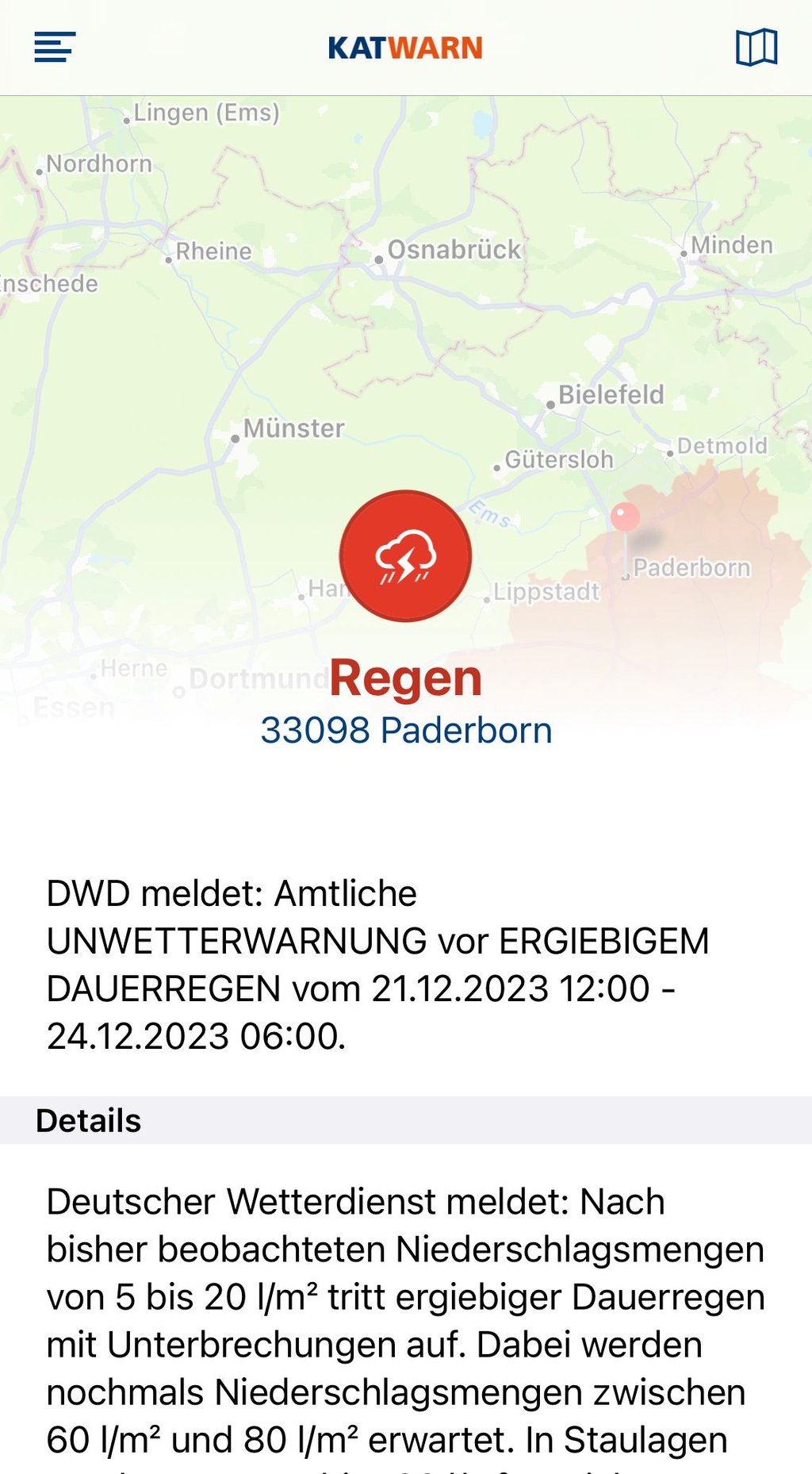Image resolution: width=812 pixels, height=1474 pixels.
Task: Select Gütersloh on the map
Action: [x=560, y=459]
